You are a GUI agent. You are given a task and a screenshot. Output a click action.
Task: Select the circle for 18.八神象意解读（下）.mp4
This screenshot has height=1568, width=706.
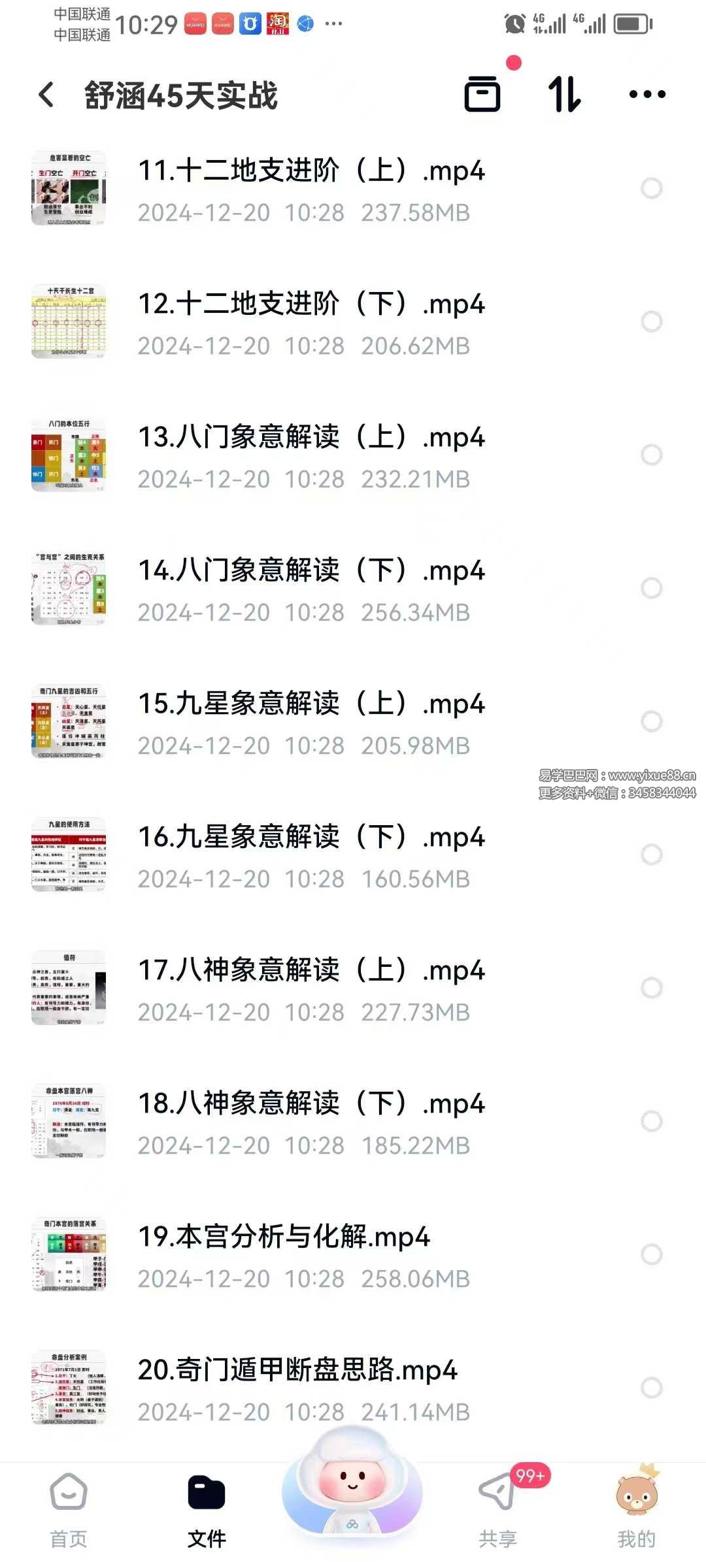coord(651,1121)
